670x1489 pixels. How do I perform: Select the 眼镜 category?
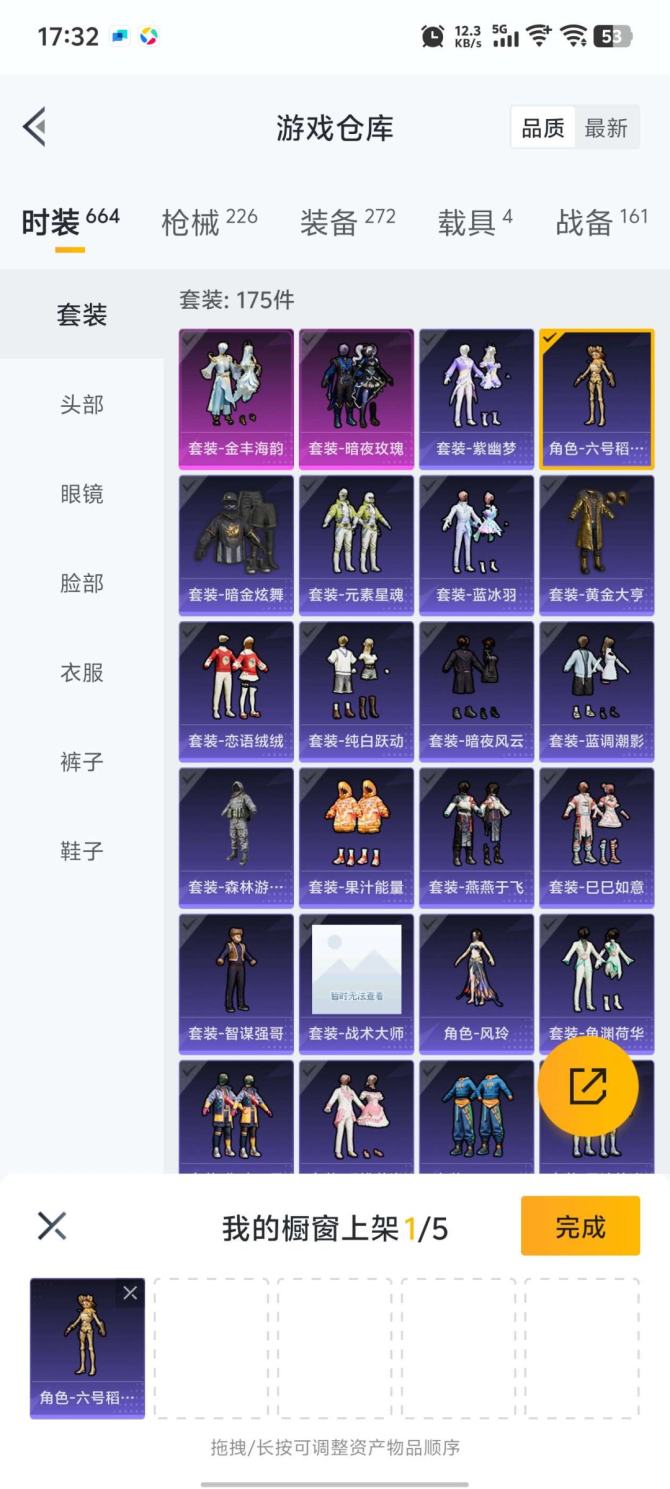[x=81, y=494]
